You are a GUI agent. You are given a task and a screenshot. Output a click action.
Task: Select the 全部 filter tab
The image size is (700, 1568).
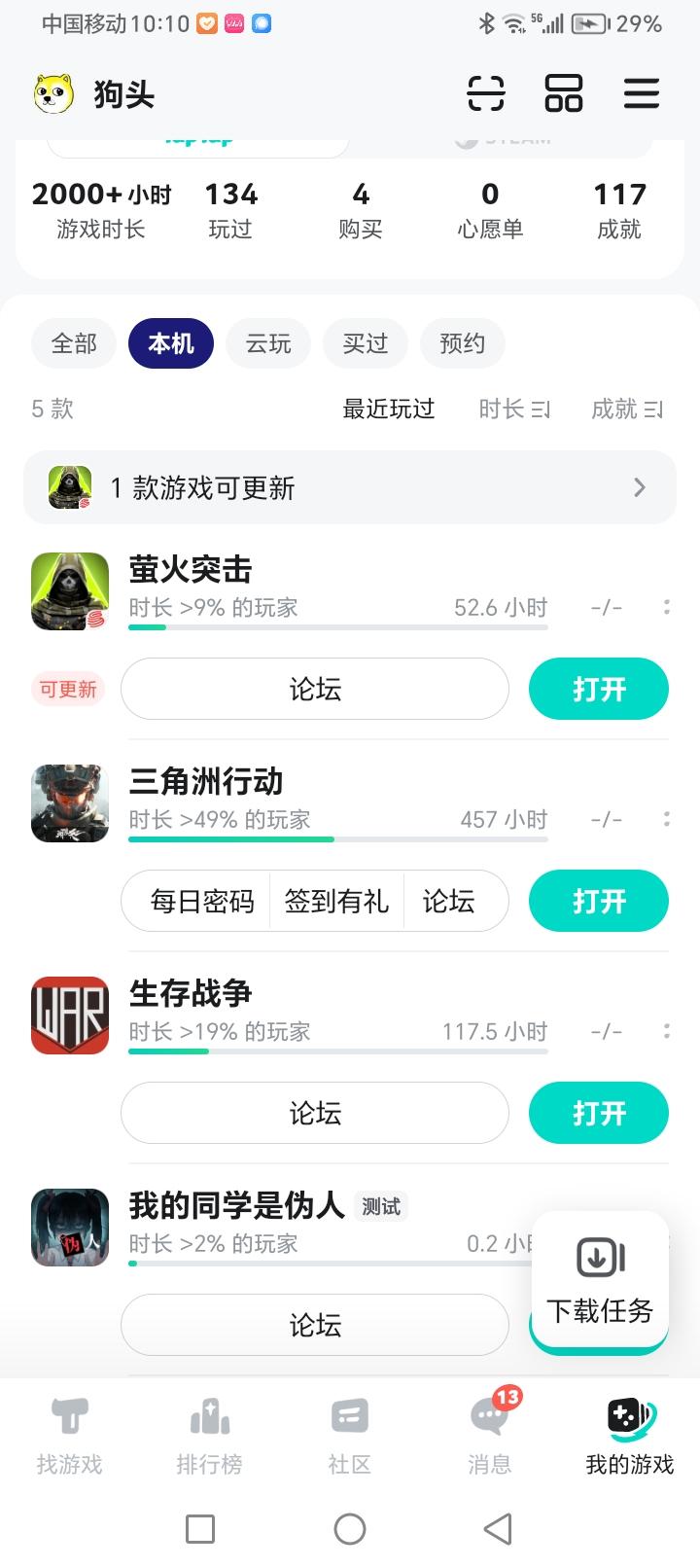[73, 342]
